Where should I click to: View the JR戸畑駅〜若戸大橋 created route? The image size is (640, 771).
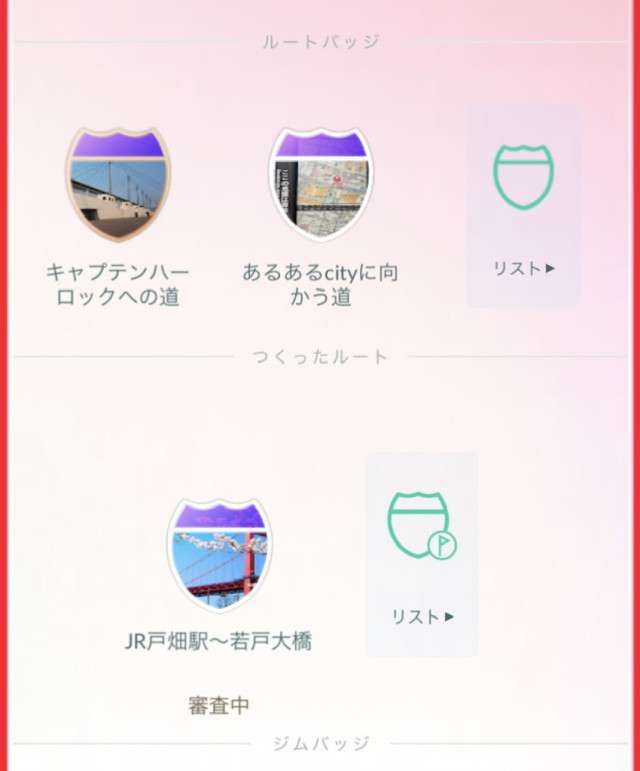tap(218, 555)
